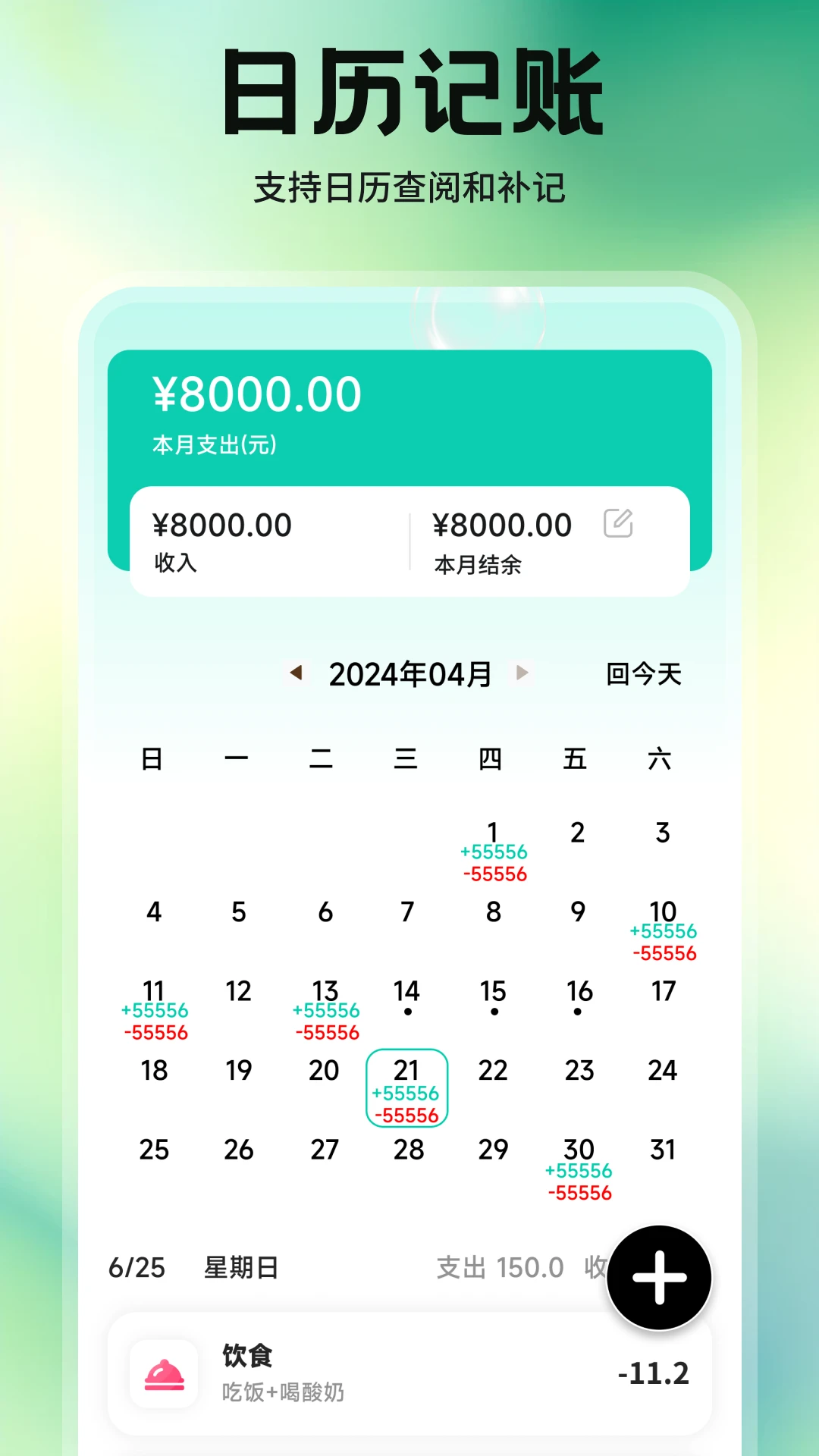Image resolution: width=819 pixels, height=1456 pixels.
Task: Tap the 支出 150.0 summary text
Action: 500,1266
